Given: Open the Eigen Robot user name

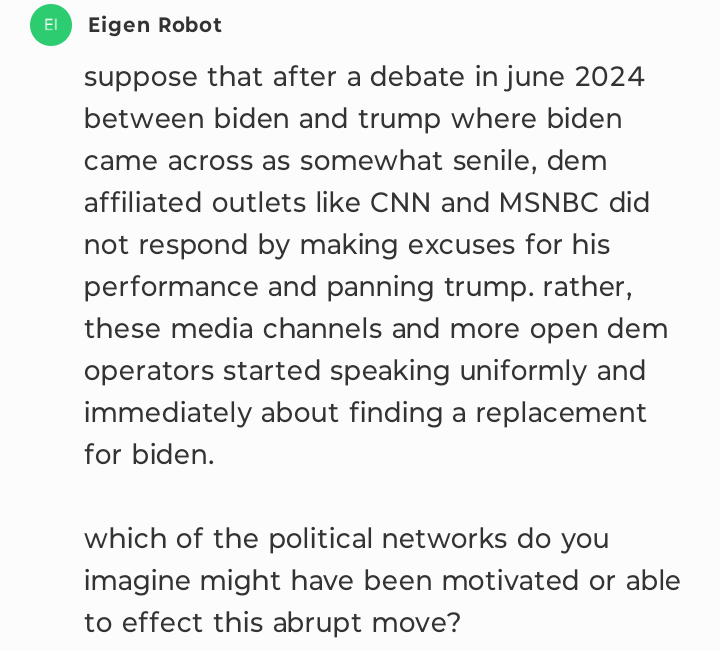Looking at the screenshot, I should coord(155,26).
